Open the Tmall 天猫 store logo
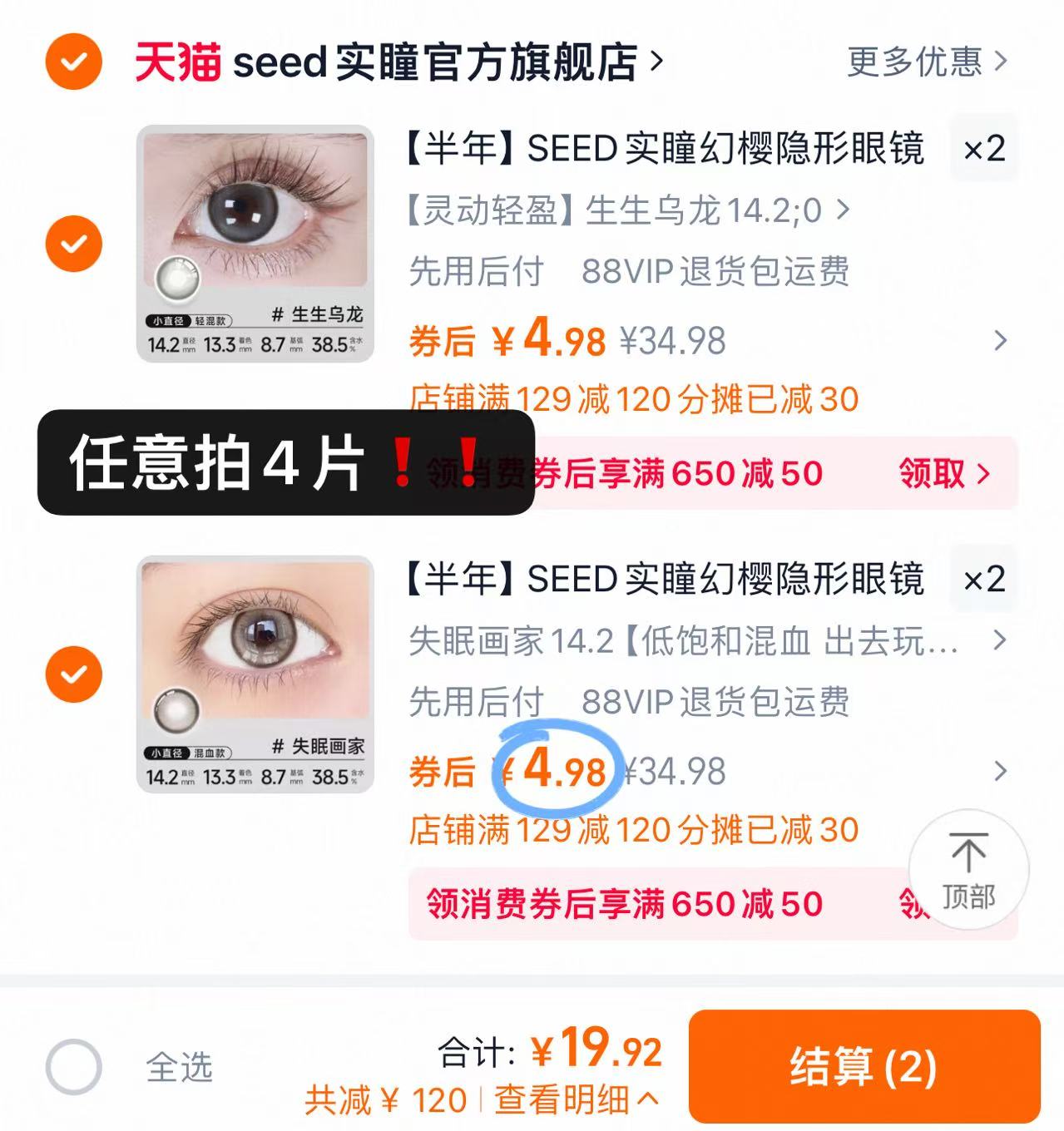 [178, 62]
